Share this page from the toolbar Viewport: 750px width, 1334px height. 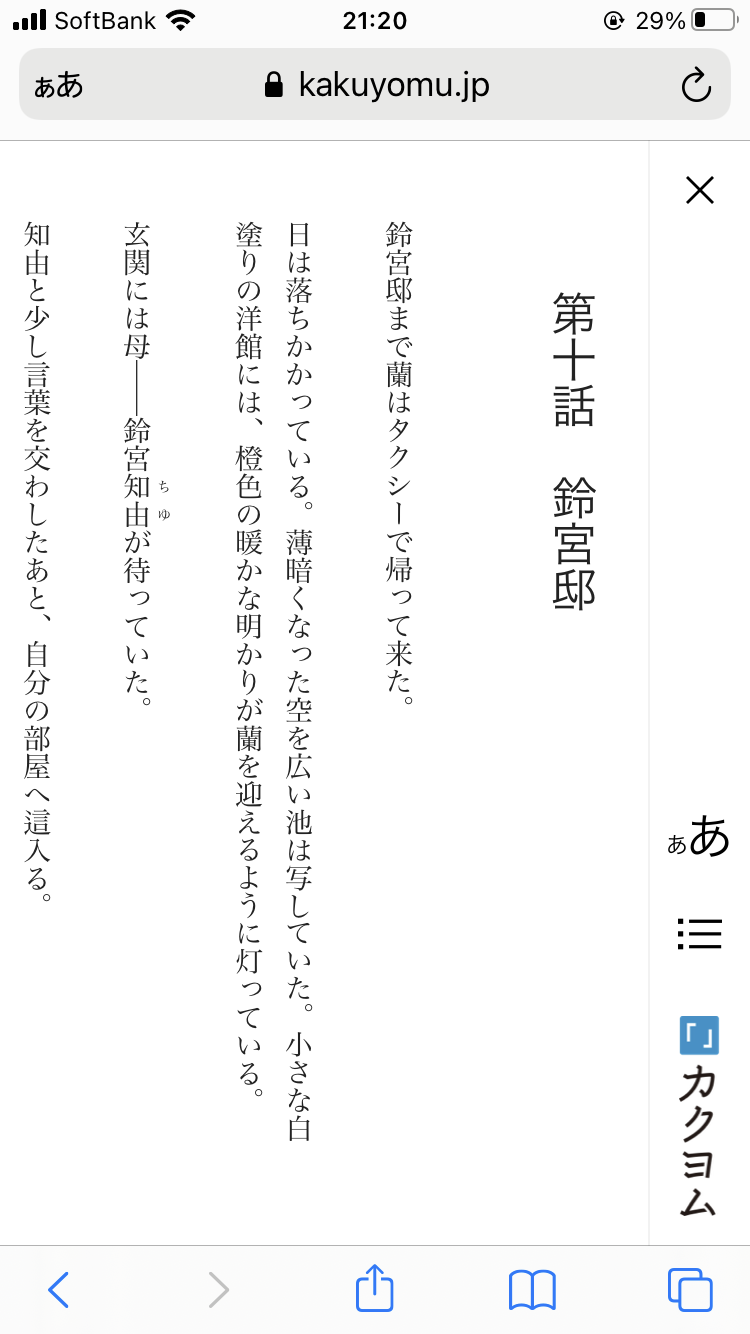375,1287
